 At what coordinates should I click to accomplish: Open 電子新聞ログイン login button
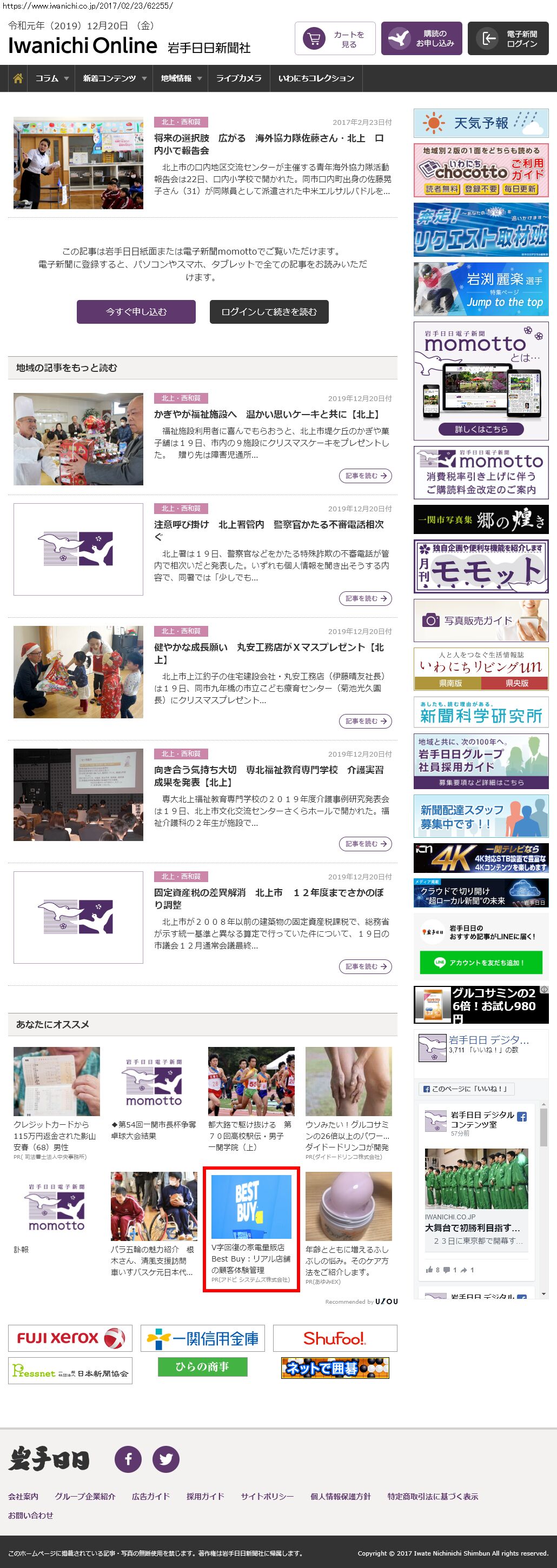pyautogui.click(x=512, y=39)
